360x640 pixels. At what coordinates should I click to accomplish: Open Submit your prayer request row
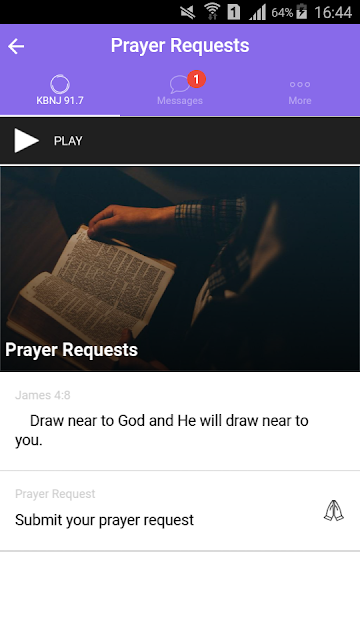180,511
